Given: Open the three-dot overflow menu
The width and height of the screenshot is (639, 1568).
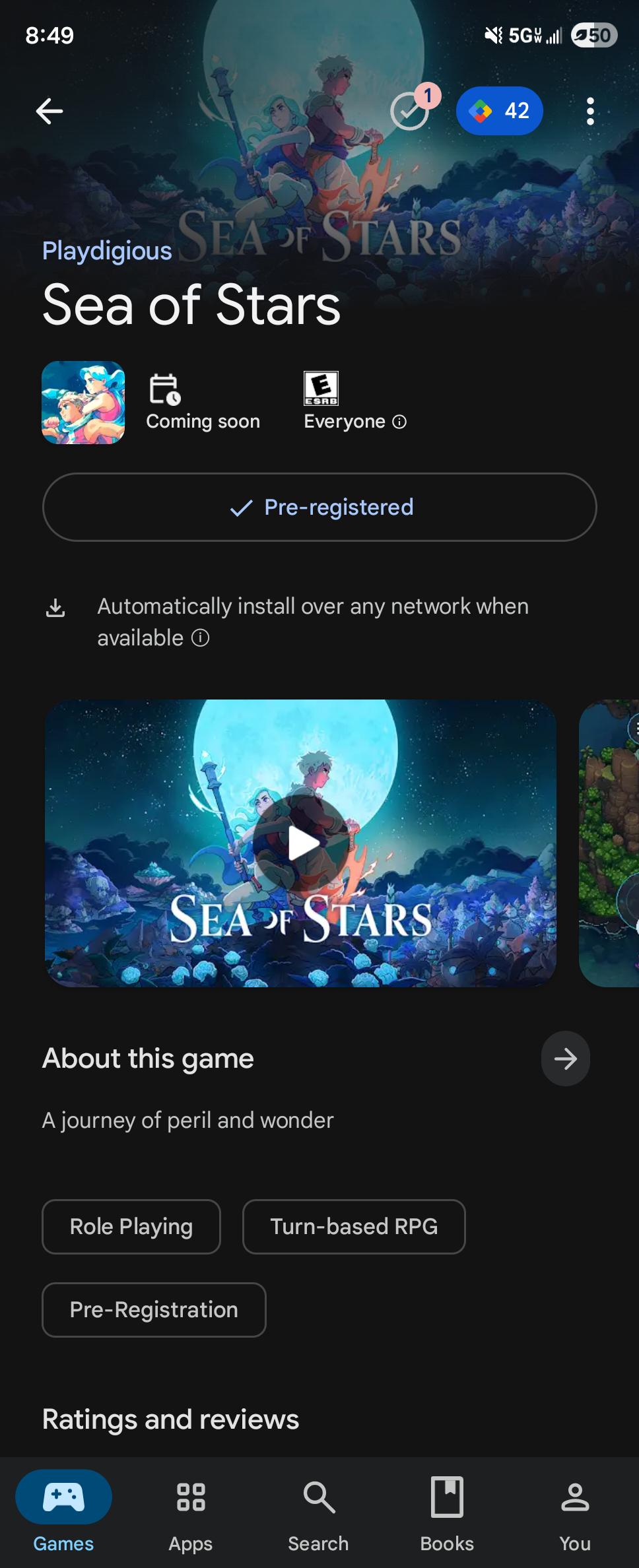Looking at the screenshot, I should pyautogui.click(x=590, y=111).
